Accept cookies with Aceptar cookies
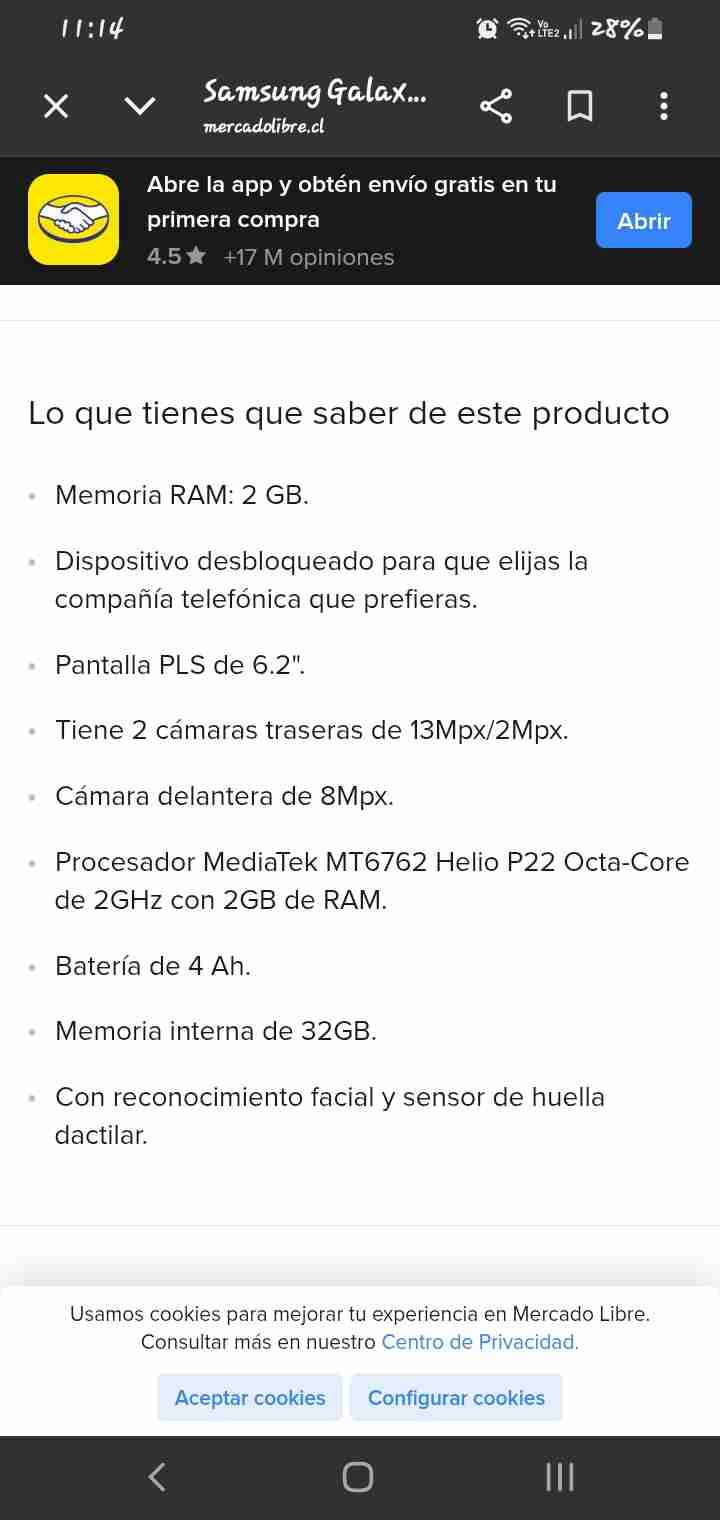 250,1397
